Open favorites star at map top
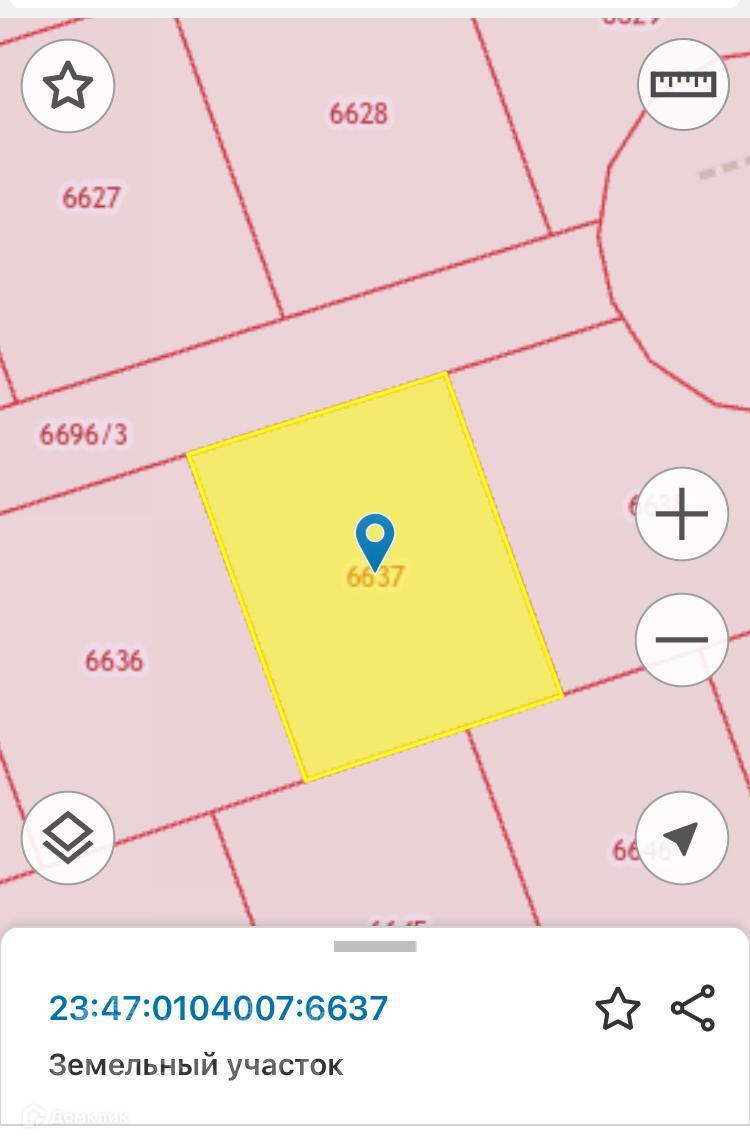Image resolution: width=750 pixels, height=1143 pixels. [68, 86]
